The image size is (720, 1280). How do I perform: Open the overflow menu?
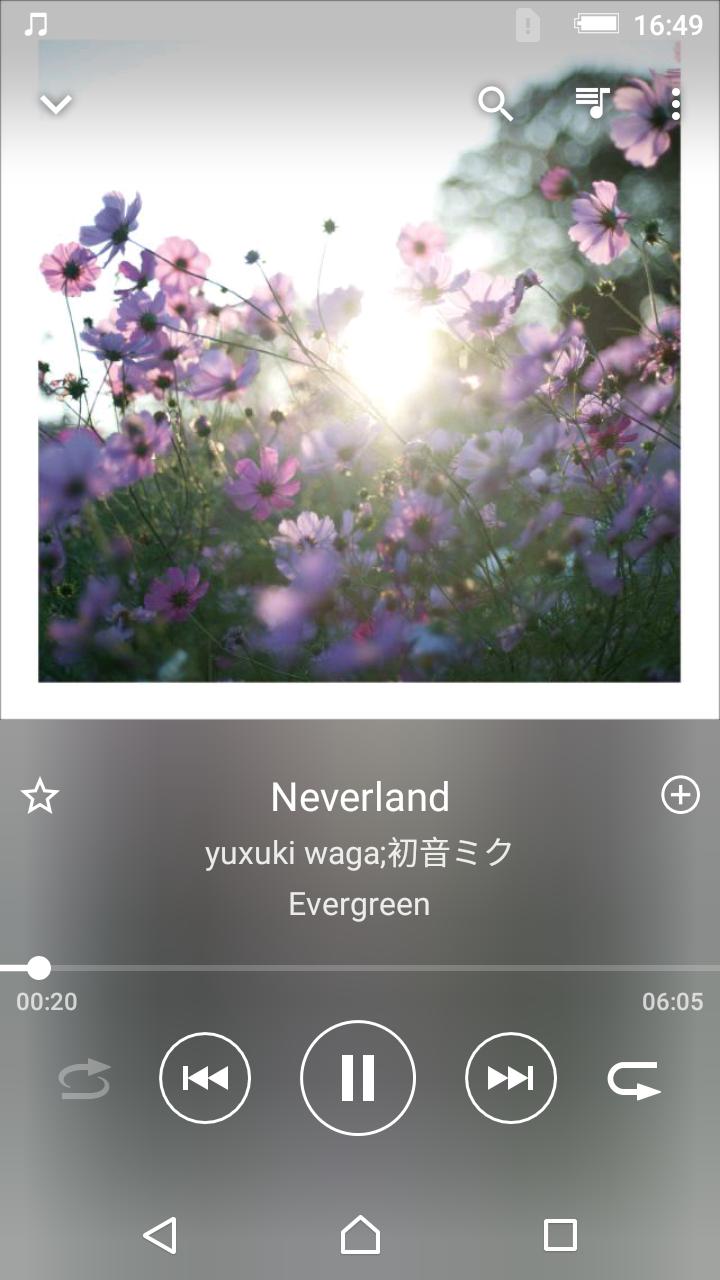coord(676,104)
